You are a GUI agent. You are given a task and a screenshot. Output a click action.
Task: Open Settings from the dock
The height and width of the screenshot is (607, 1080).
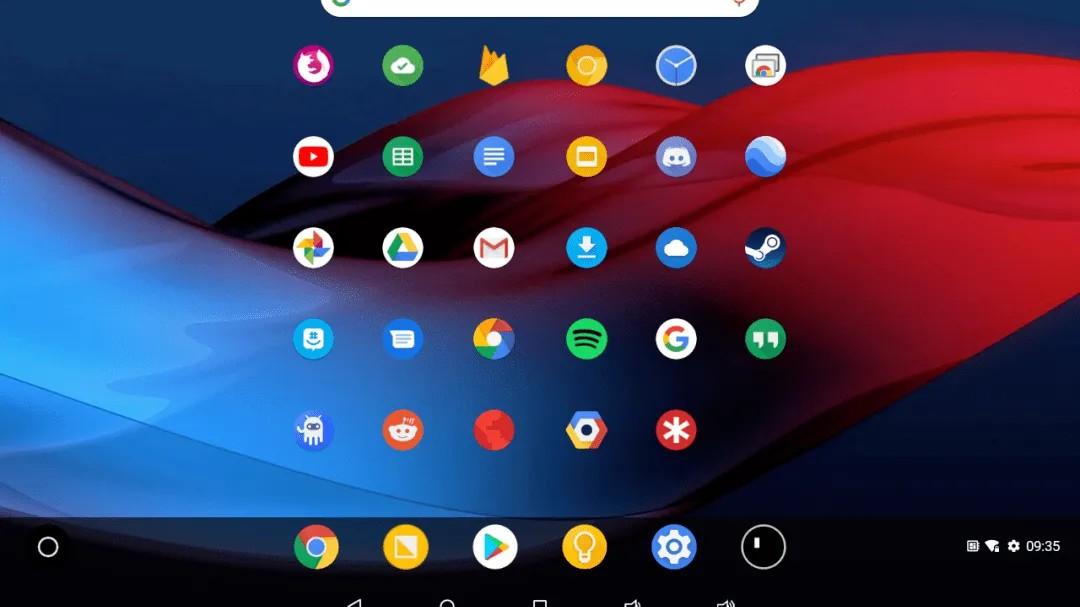point(674,547)
